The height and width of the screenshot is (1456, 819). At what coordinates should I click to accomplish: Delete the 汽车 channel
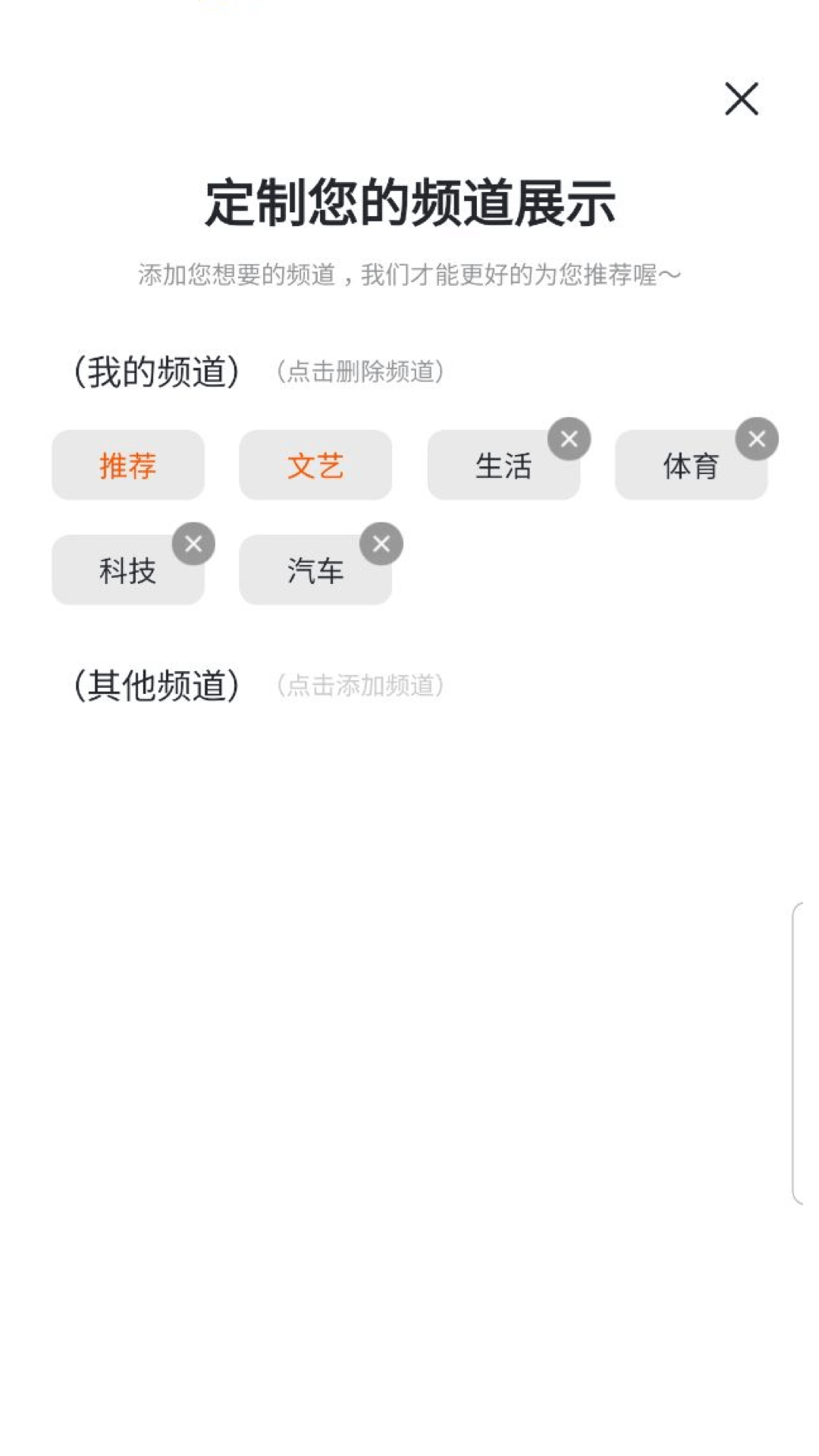click(x=381, y=544)
